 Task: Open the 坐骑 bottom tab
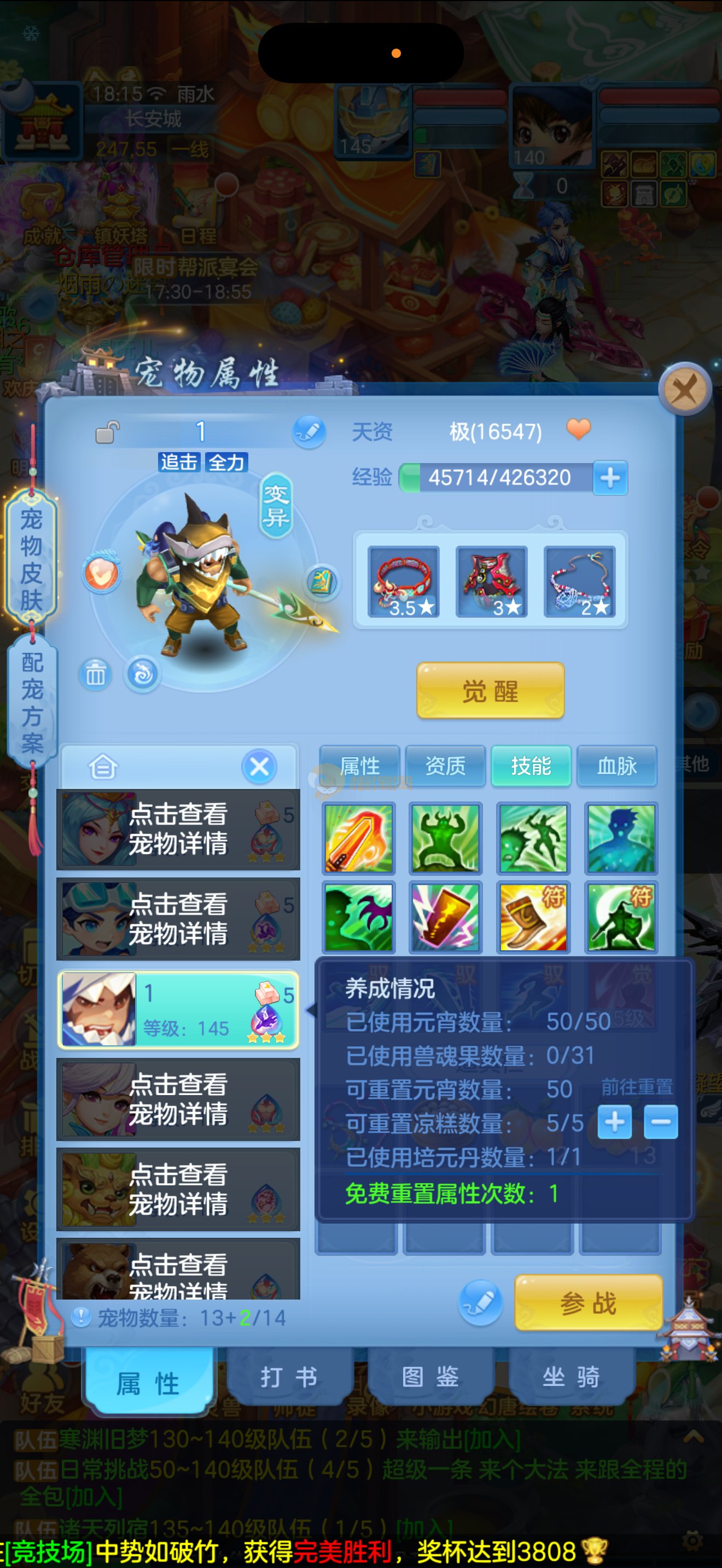pyautogui.click(x=570, y=1377)
